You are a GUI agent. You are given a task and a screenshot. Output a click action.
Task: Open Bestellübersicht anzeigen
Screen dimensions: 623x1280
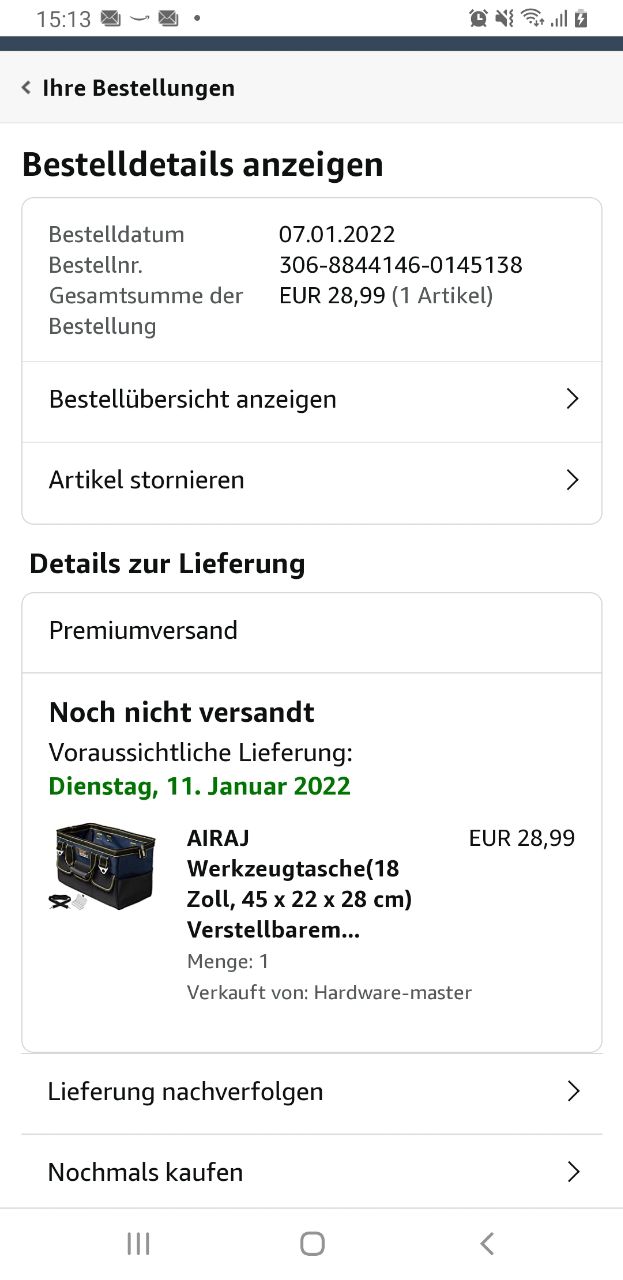312,400
